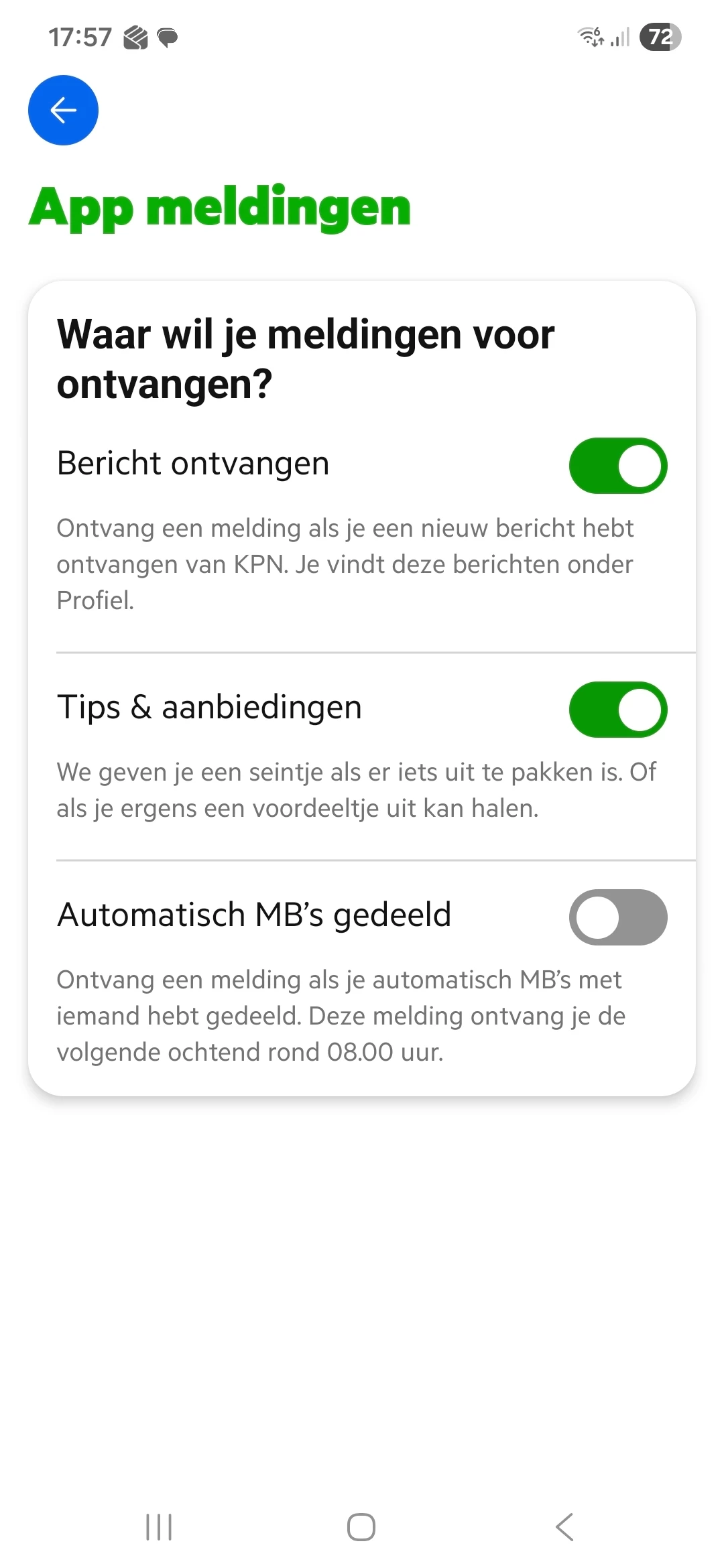Tap the system home button
This screenshot has height=1568, width=724.
[361, 1527]
